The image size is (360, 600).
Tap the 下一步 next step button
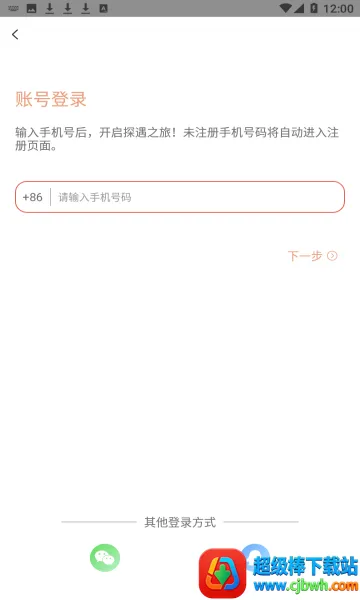point(312,256)
